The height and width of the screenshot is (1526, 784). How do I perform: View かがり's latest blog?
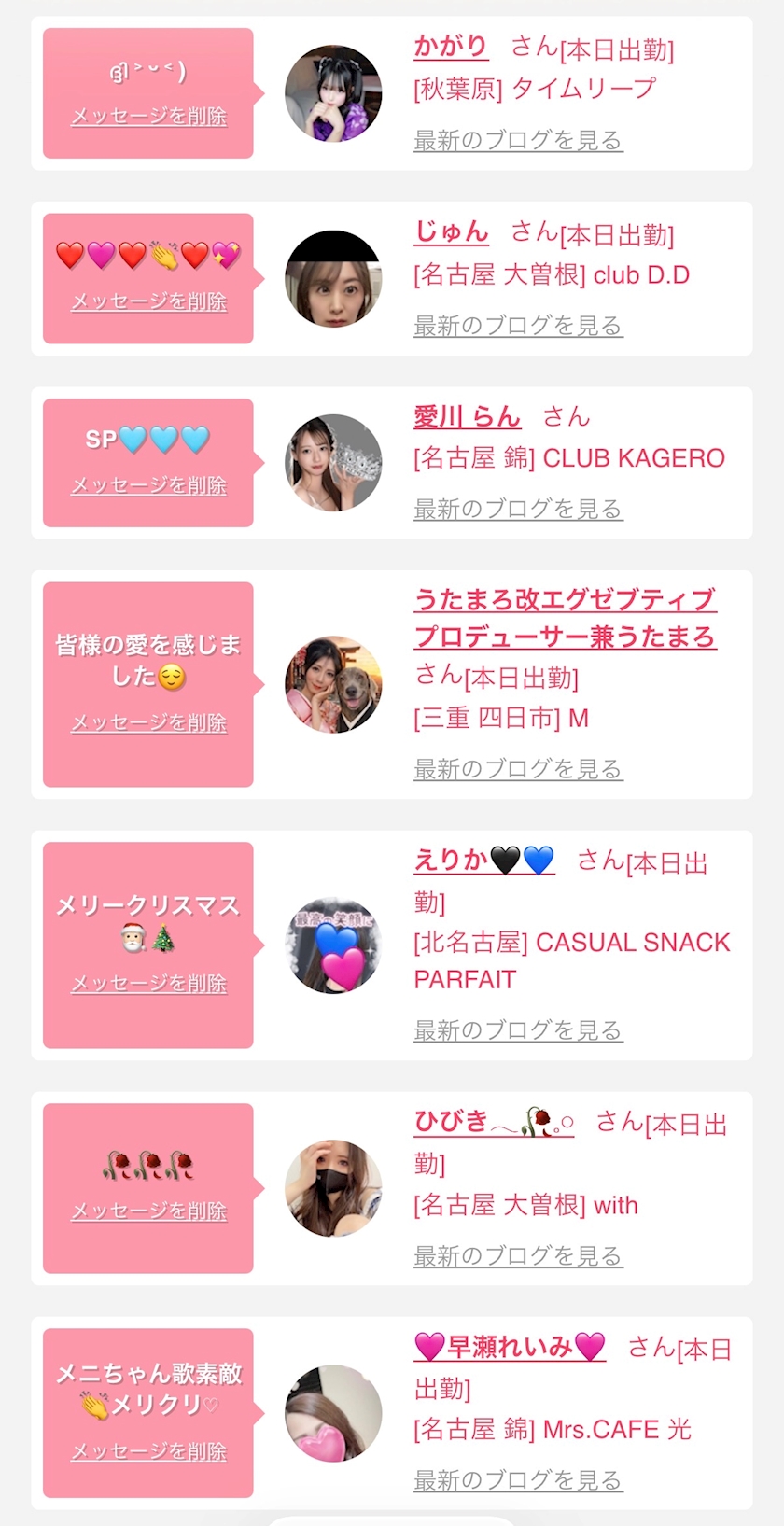518,141
